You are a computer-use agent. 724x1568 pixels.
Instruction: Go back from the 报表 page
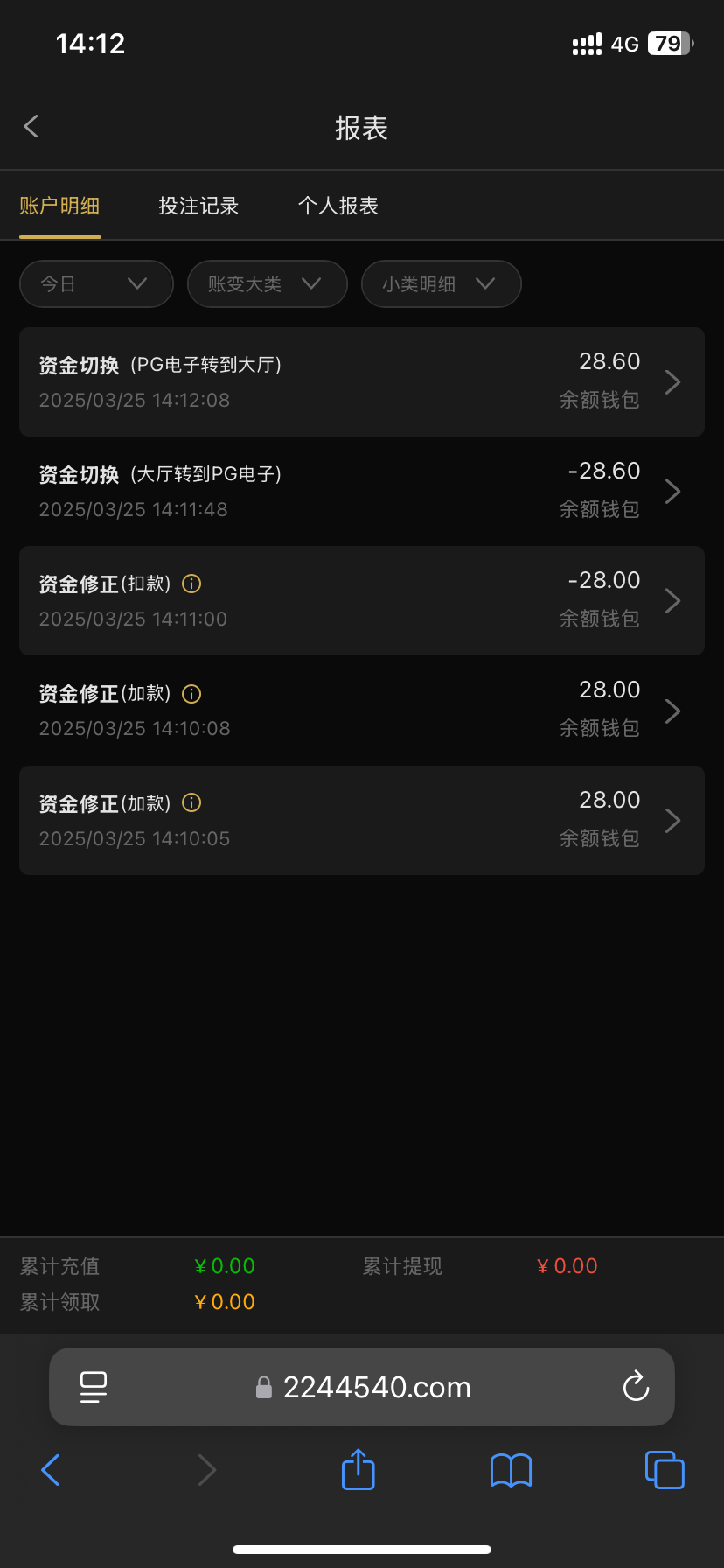coord(31,127)
